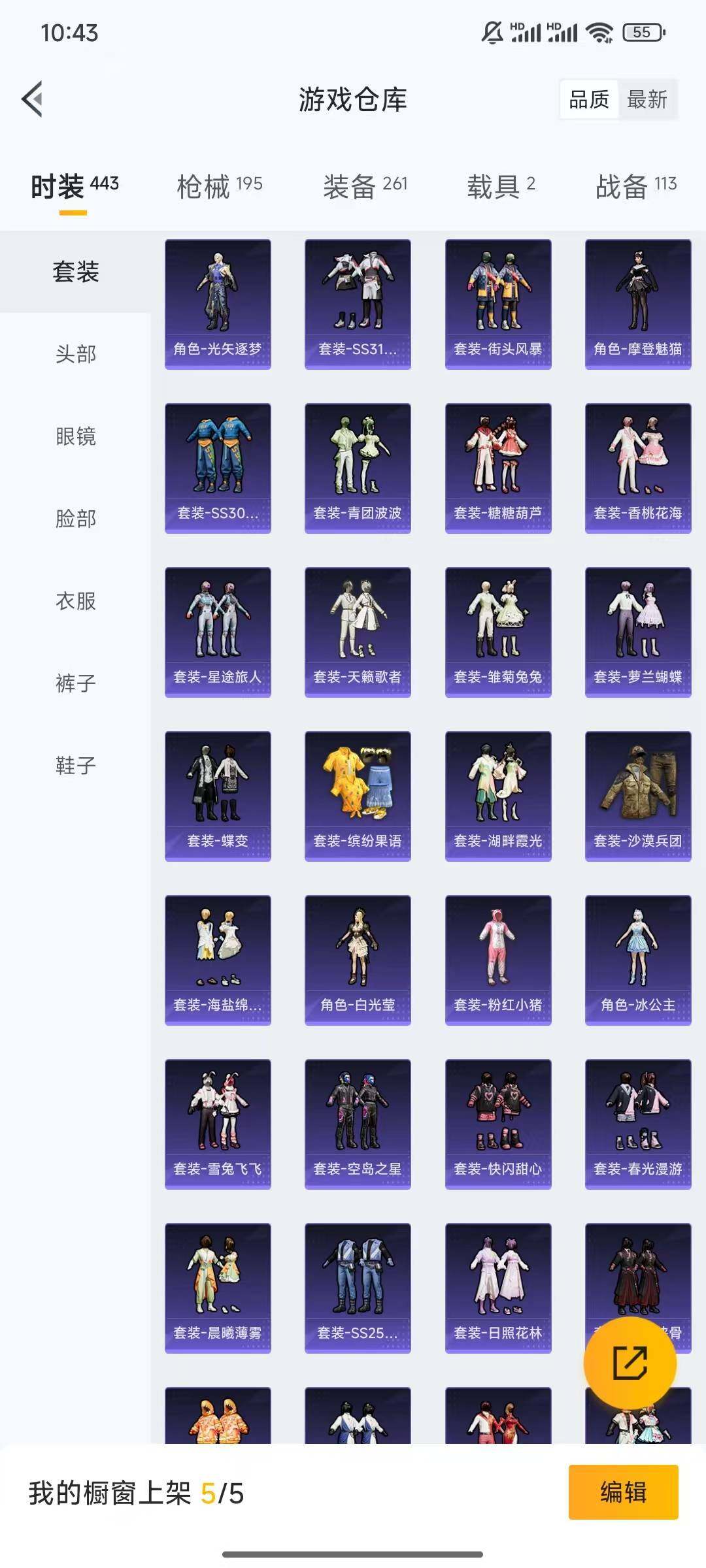Select the 眼镜 category
The height and width of the screenshot is (1568, 706).
(x=76, y=436)
